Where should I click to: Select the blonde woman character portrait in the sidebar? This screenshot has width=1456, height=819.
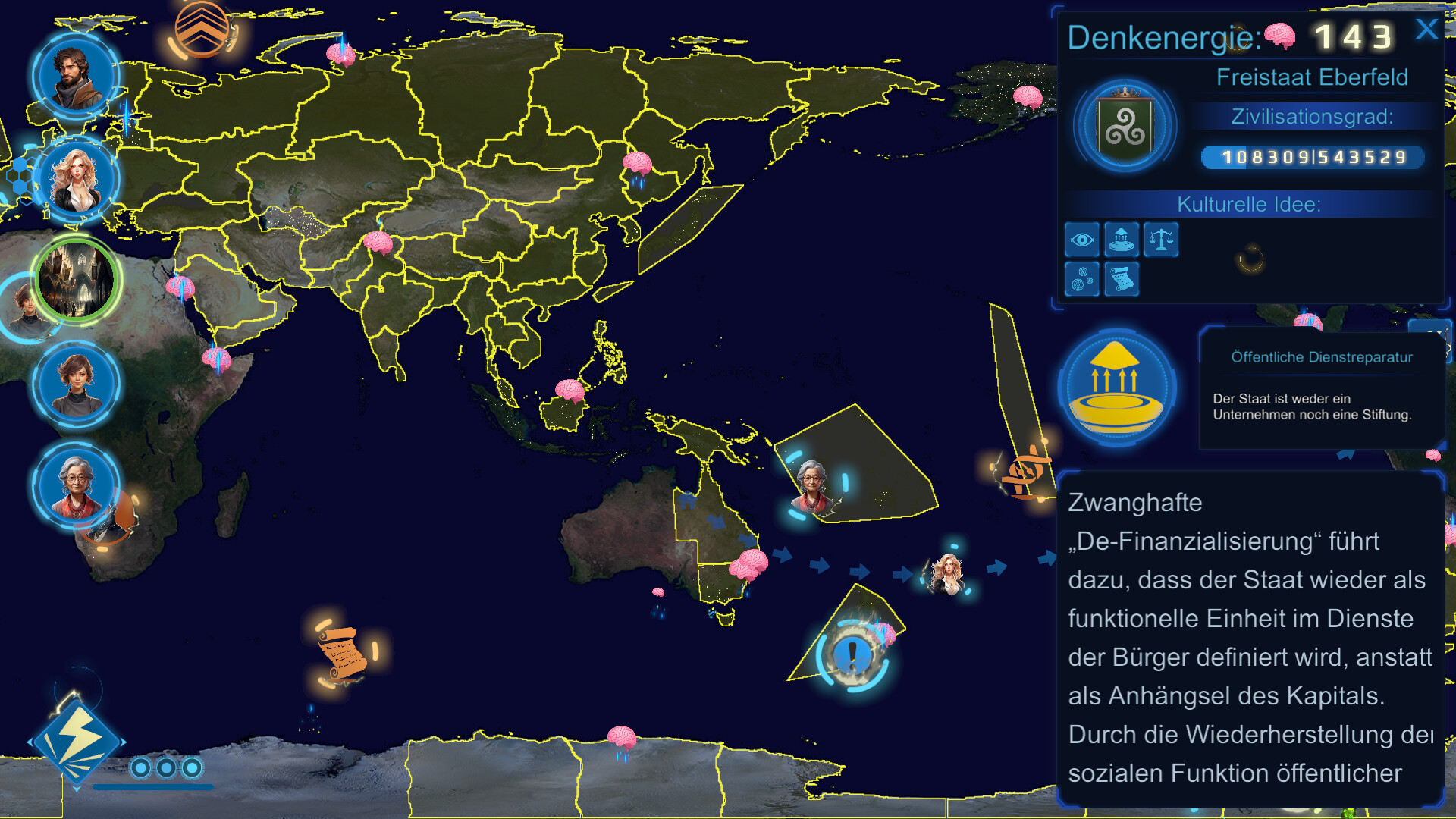click(76, 179)
